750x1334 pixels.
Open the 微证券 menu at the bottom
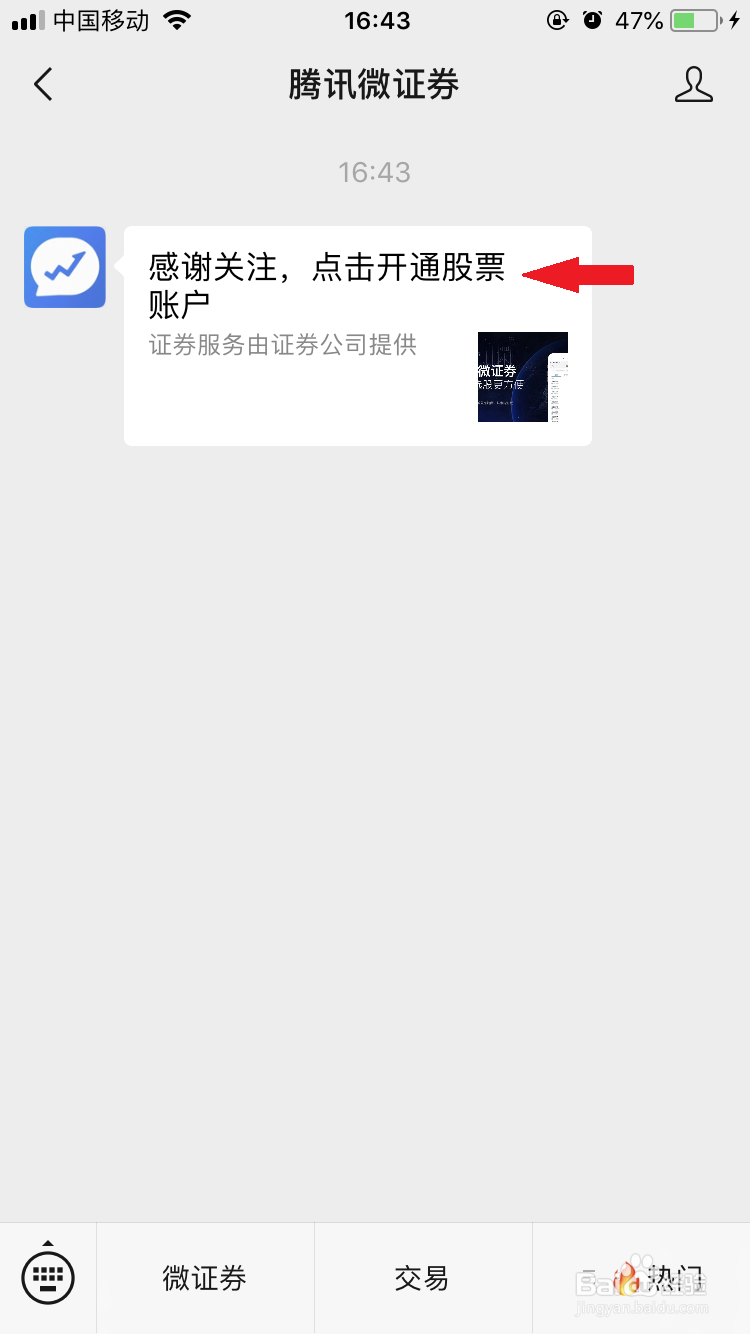click(x=204, y=1278)
